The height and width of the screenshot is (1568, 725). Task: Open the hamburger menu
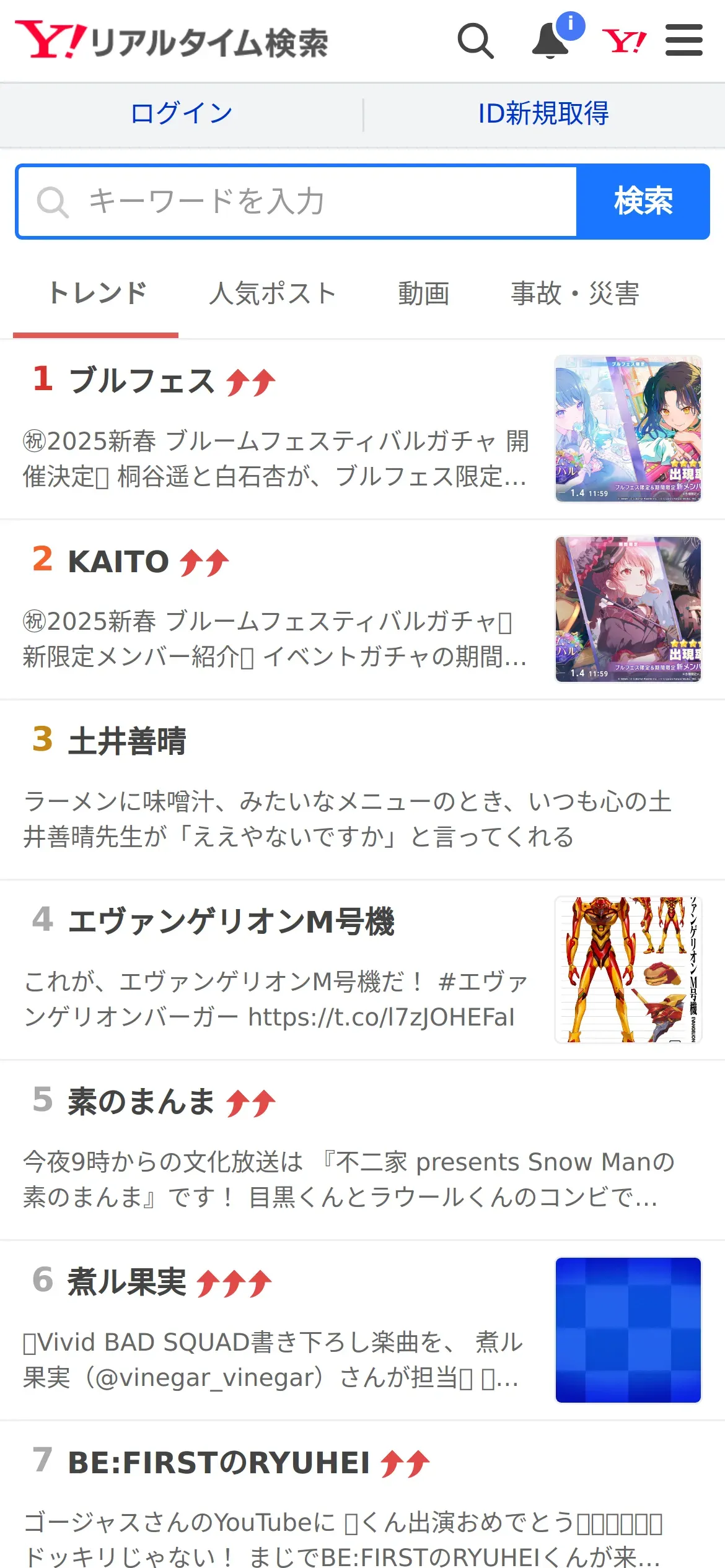684,40
